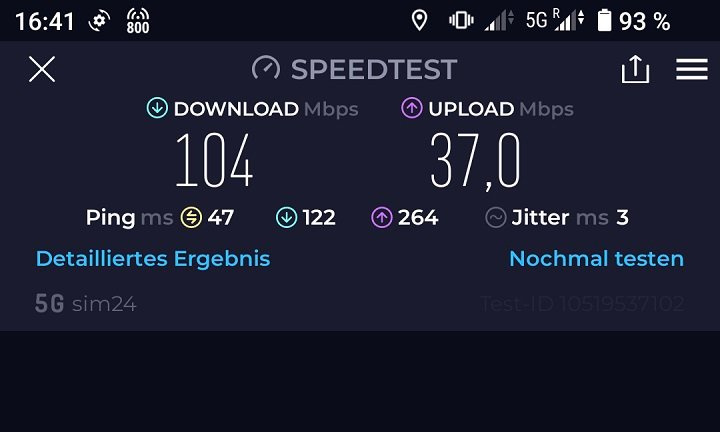The width and height of the screenshot is (720, 432).
Task: Open Detailliertes Ergebnis
Action: click(153, 258)
